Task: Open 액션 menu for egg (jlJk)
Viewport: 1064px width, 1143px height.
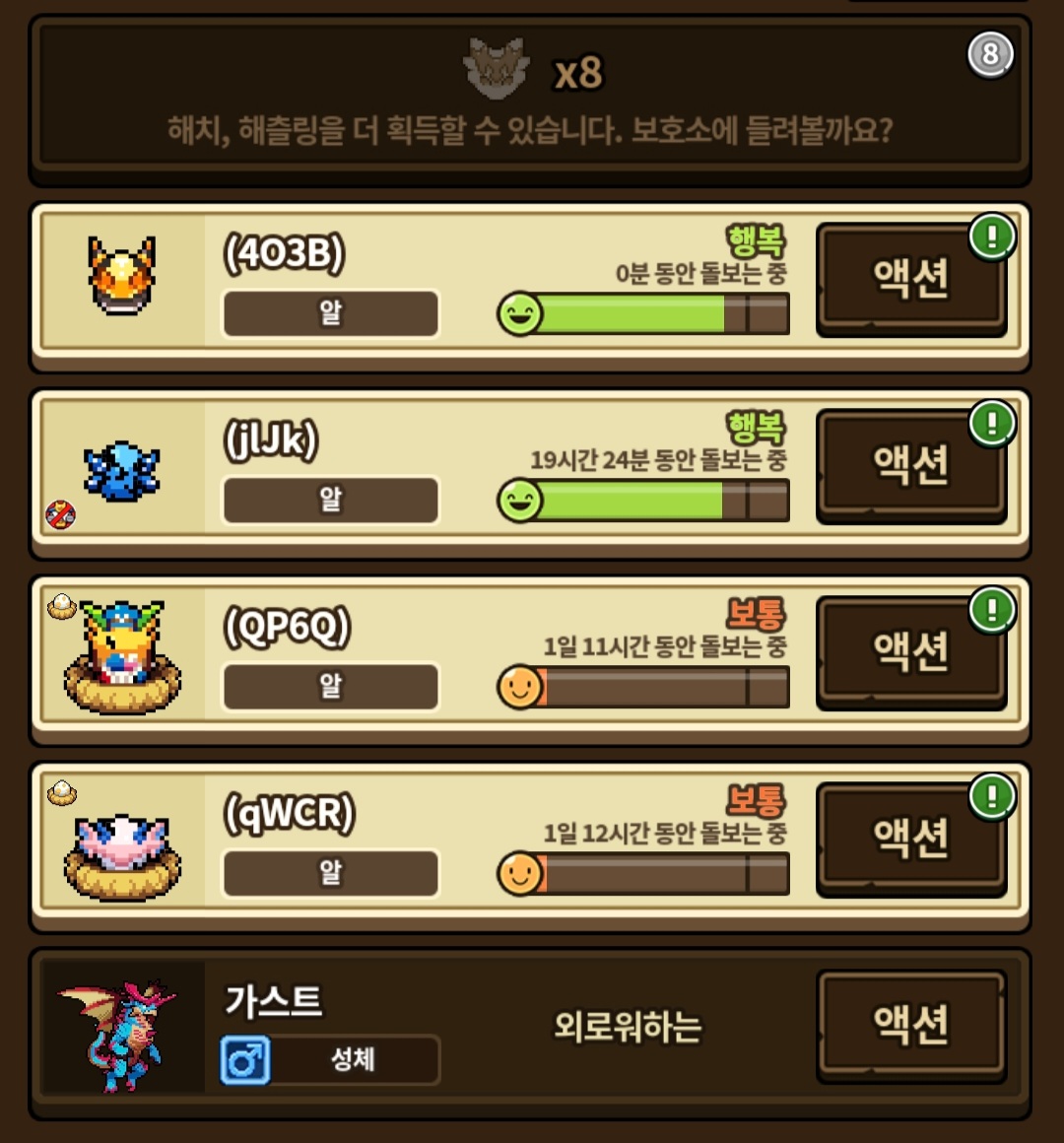Action: pos(910,466)
